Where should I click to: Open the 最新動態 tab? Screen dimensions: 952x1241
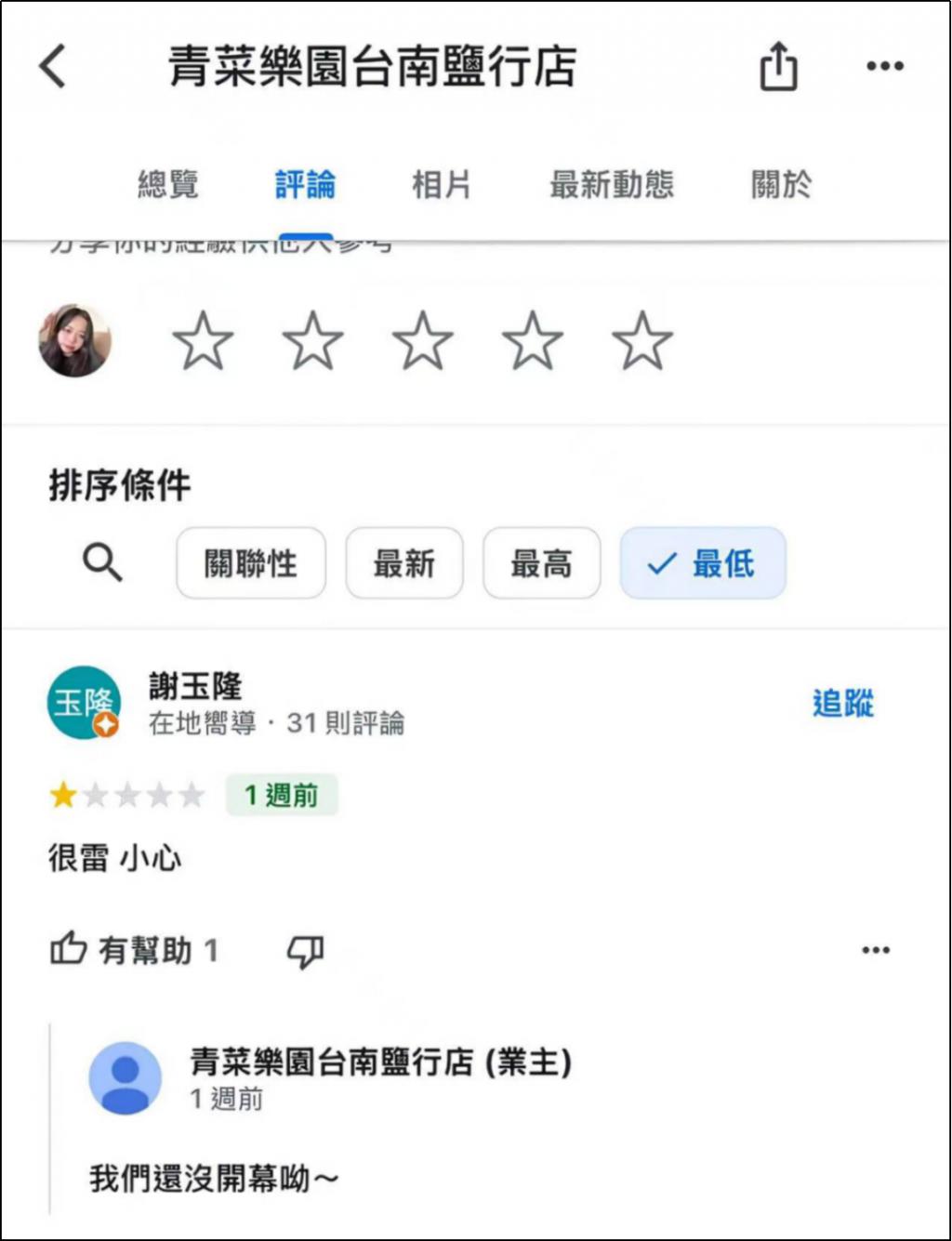[x=611, y=184]
